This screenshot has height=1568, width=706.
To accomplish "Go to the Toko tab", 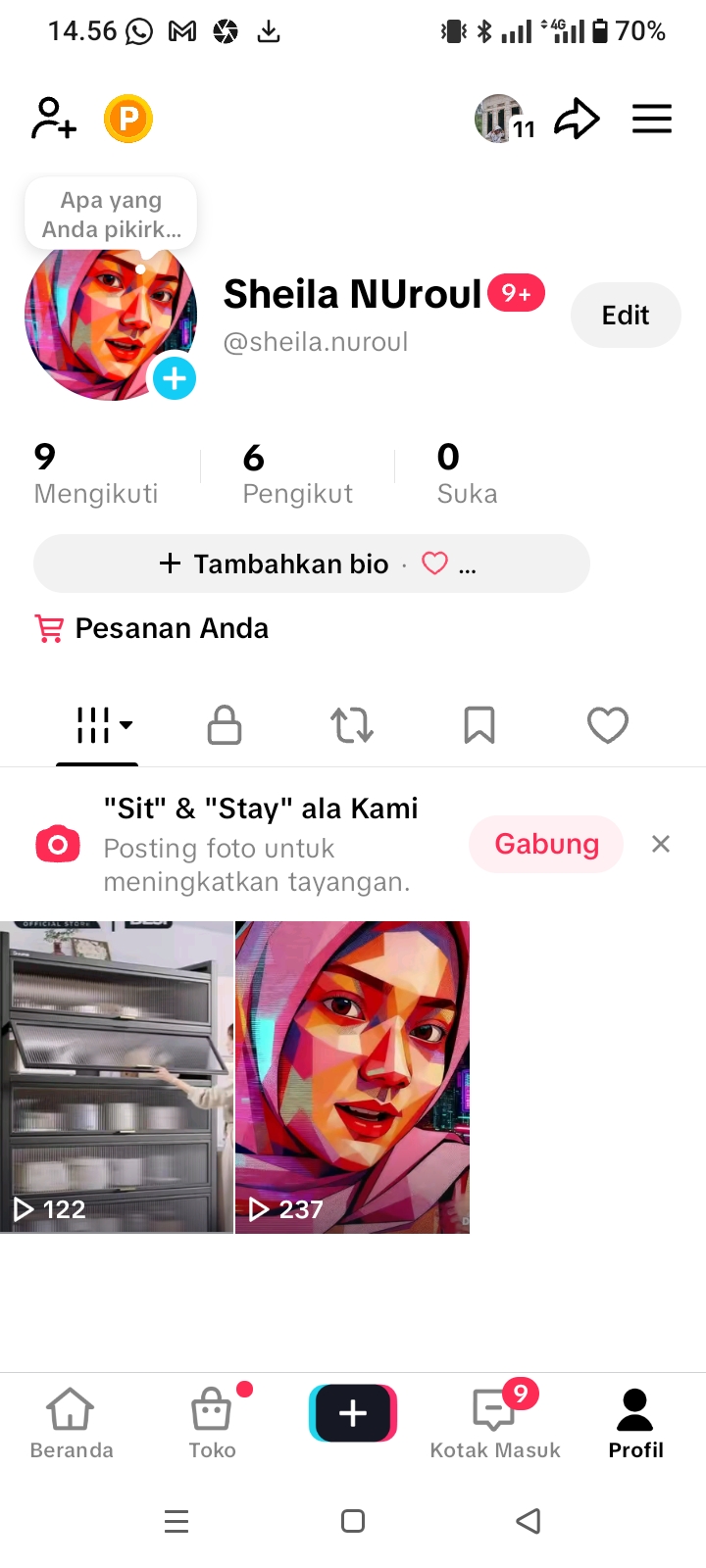I will pyautogui.click(x=213, y=1423).
